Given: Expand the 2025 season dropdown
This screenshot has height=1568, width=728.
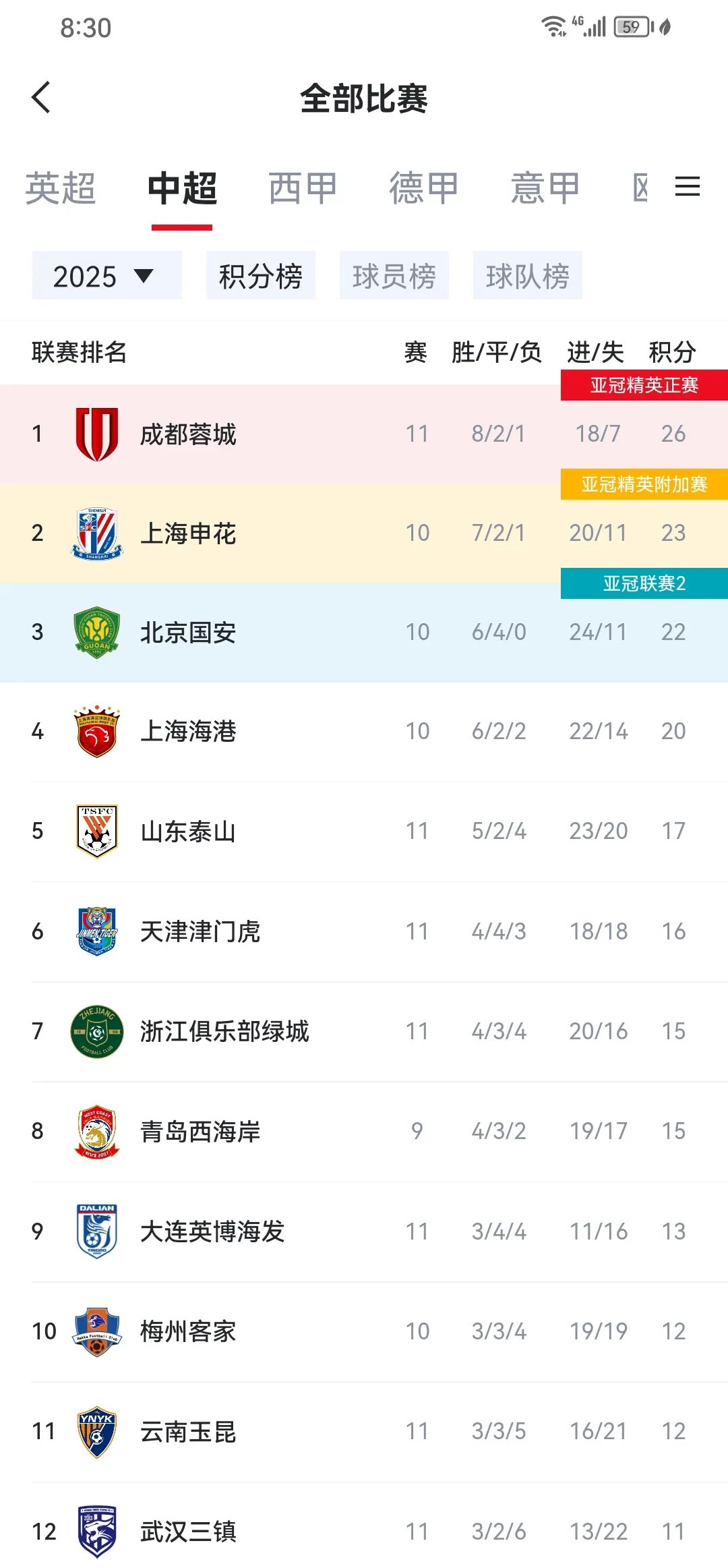Looking at the screenshot, I should (x=106, y=275).
